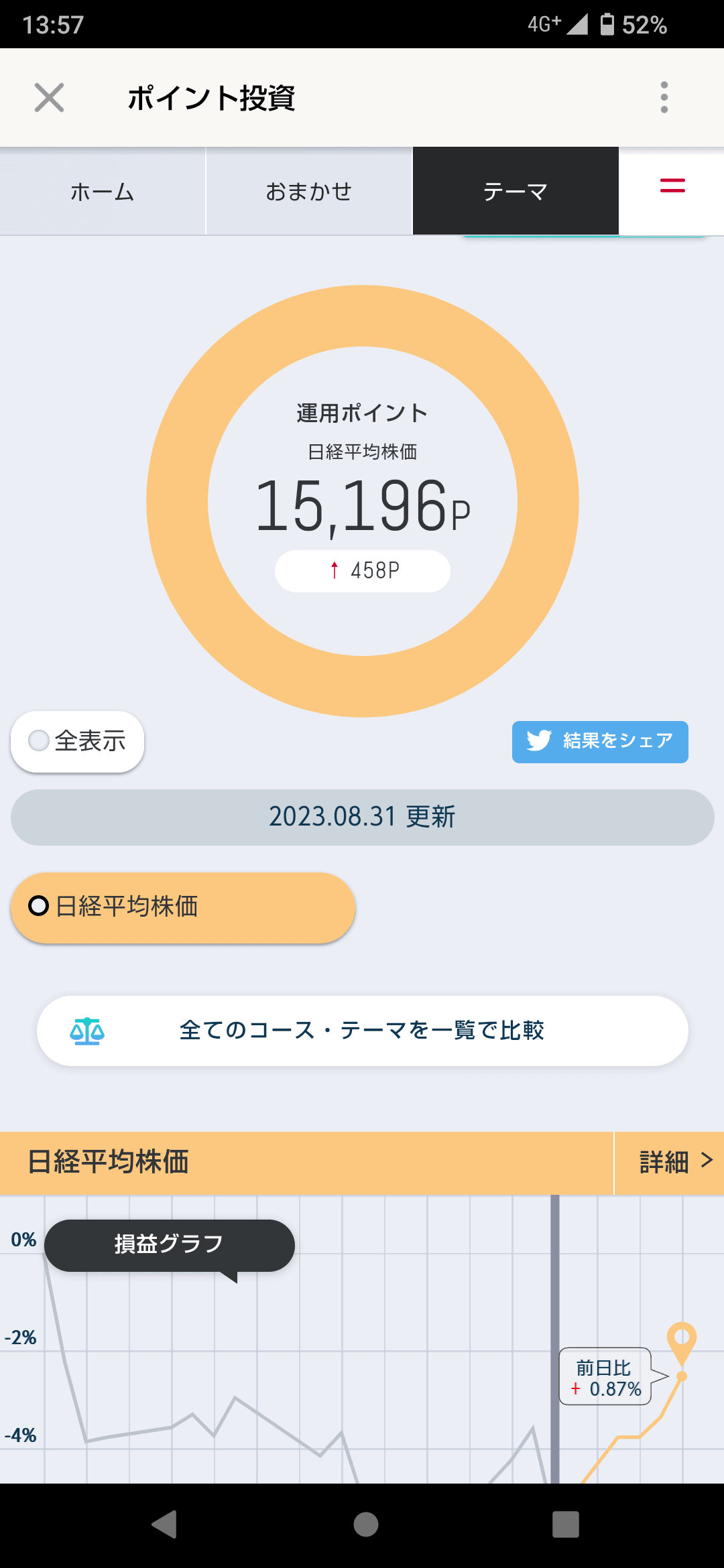Tap the Twitter bird icon on the share button
The height and width of the screenshot is (1568, 724).
[x=538, y=742]
